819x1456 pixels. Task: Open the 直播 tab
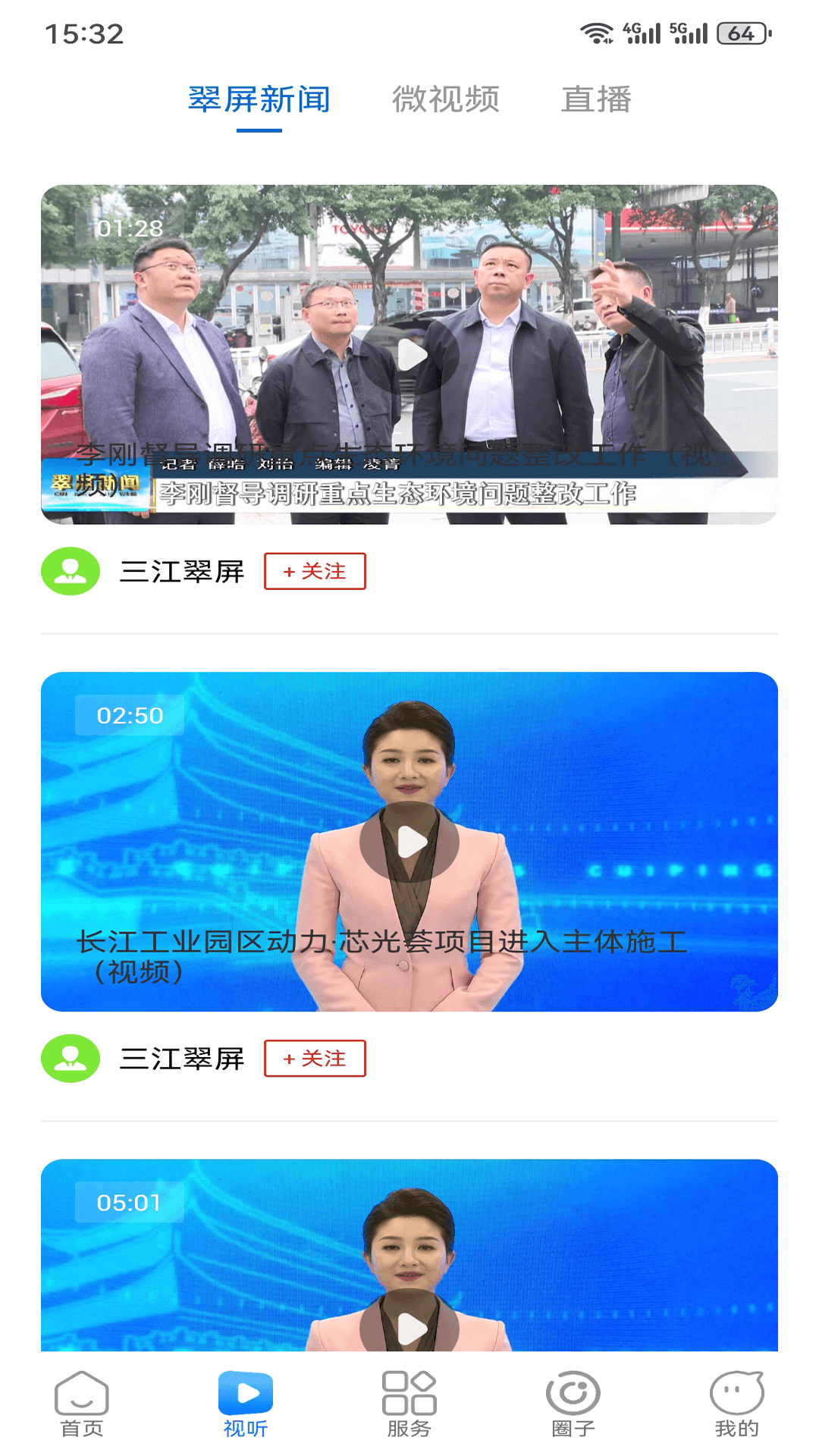596,100
